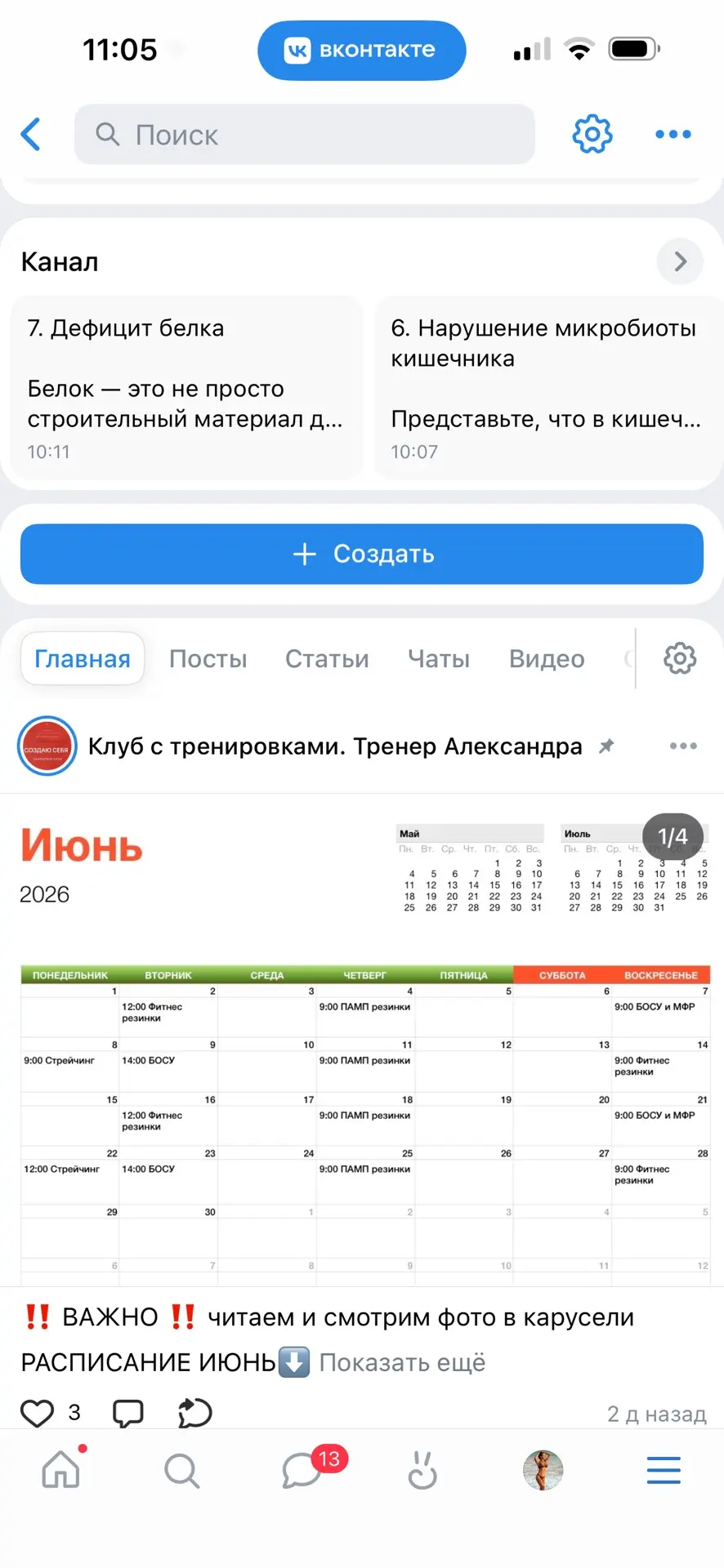
Task: Open messages in the bottom navigation
Action: [302, 1472]
